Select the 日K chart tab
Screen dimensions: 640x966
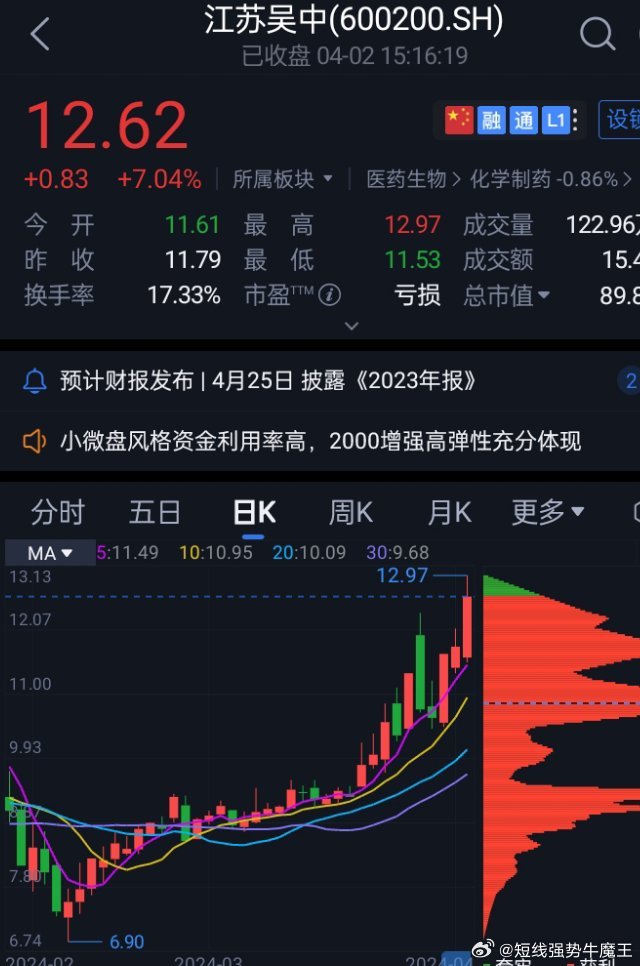254,513
